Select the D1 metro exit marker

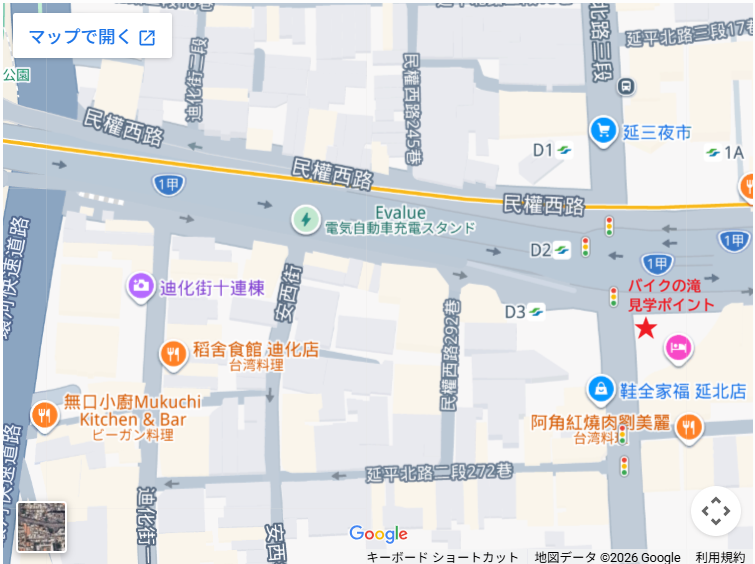[x=565, y=151]
